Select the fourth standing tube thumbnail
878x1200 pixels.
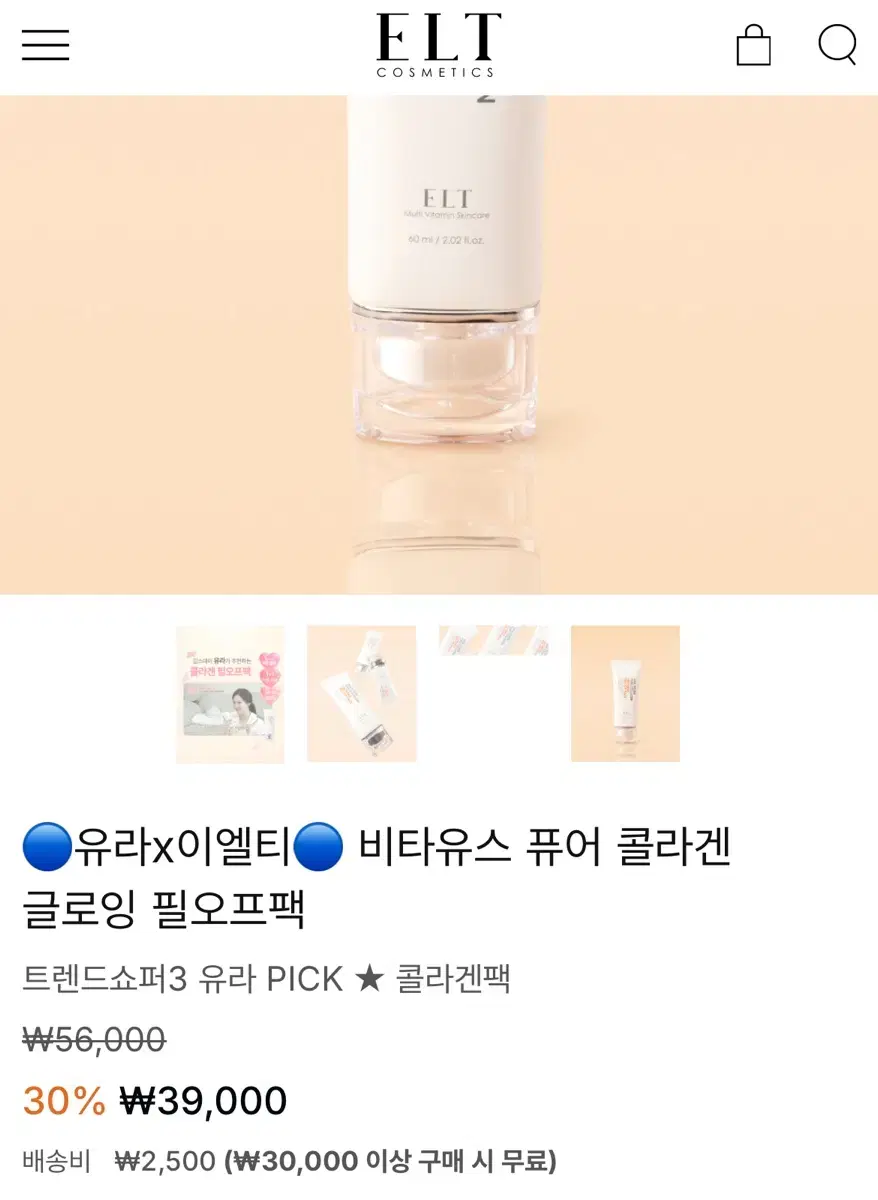click(625, 693)
